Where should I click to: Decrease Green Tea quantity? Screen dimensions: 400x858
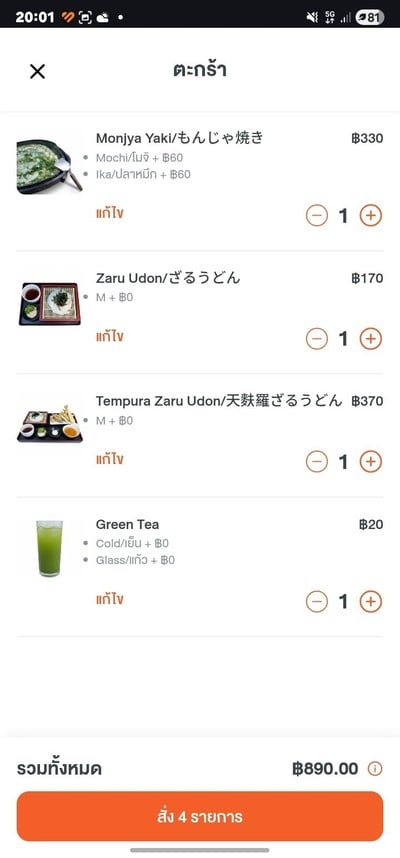click(x=316, y=601)
